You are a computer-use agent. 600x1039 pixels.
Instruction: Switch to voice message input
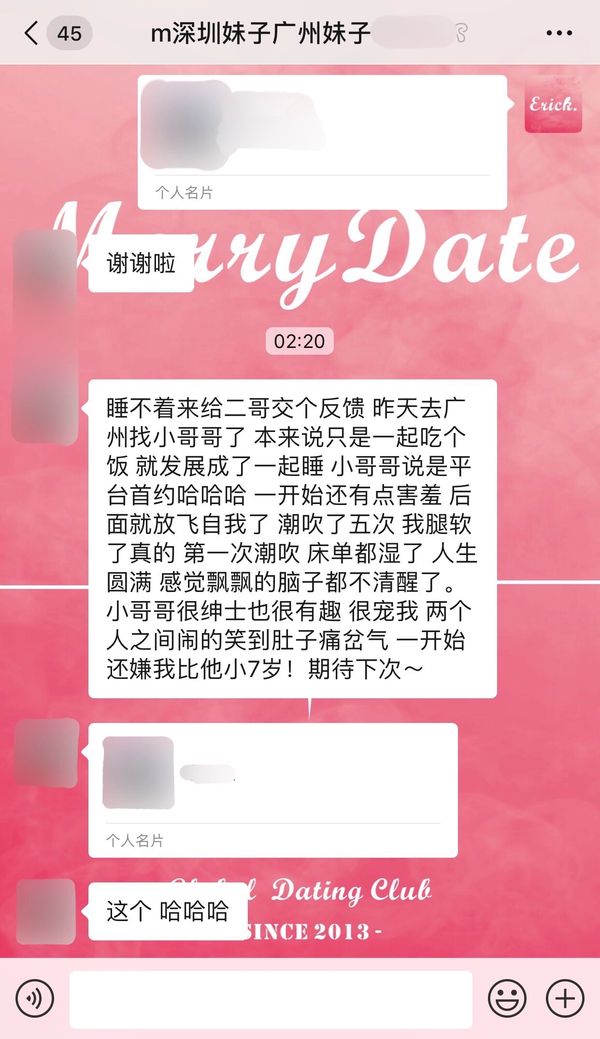tap(35, 998)
